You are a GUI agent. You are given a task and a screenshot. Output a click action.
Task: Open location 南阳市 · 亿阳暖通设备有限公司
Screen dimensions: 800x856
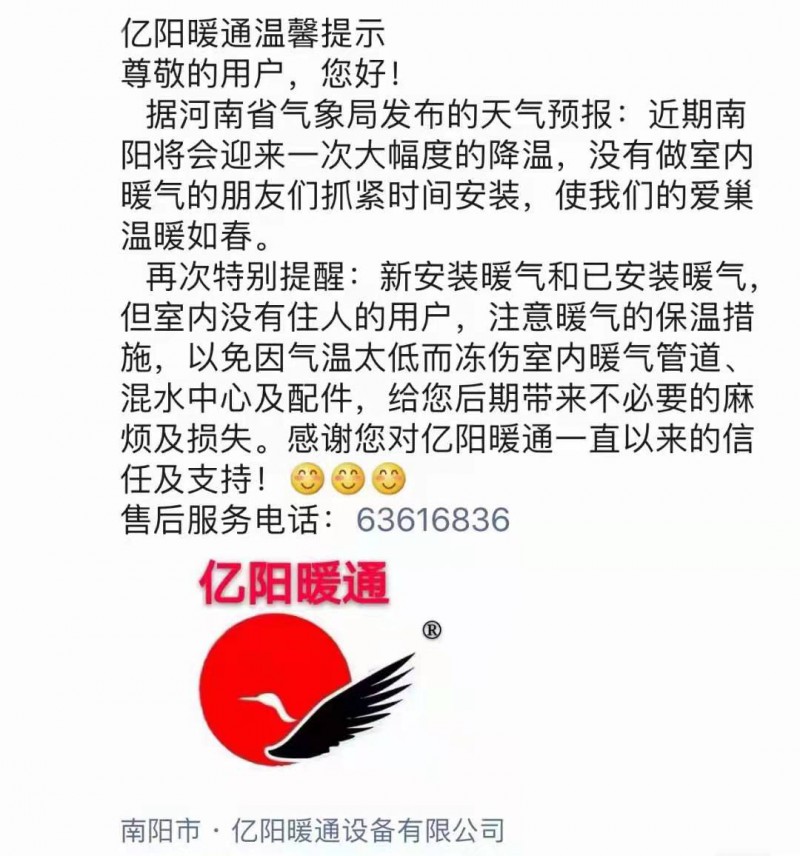point(311,830)
